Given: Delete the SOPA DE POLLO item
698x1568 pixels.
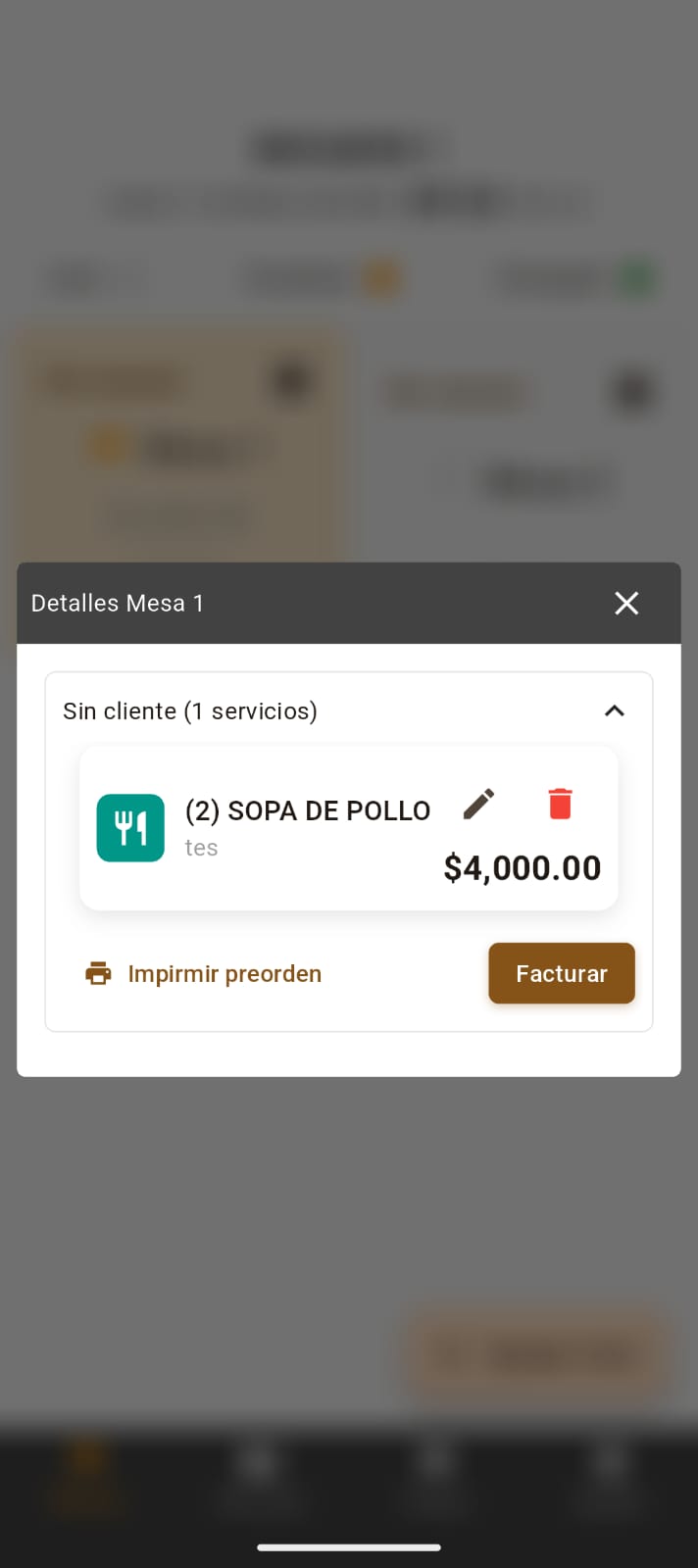Looking at the screenshot, I should click(x=560, y=804).
